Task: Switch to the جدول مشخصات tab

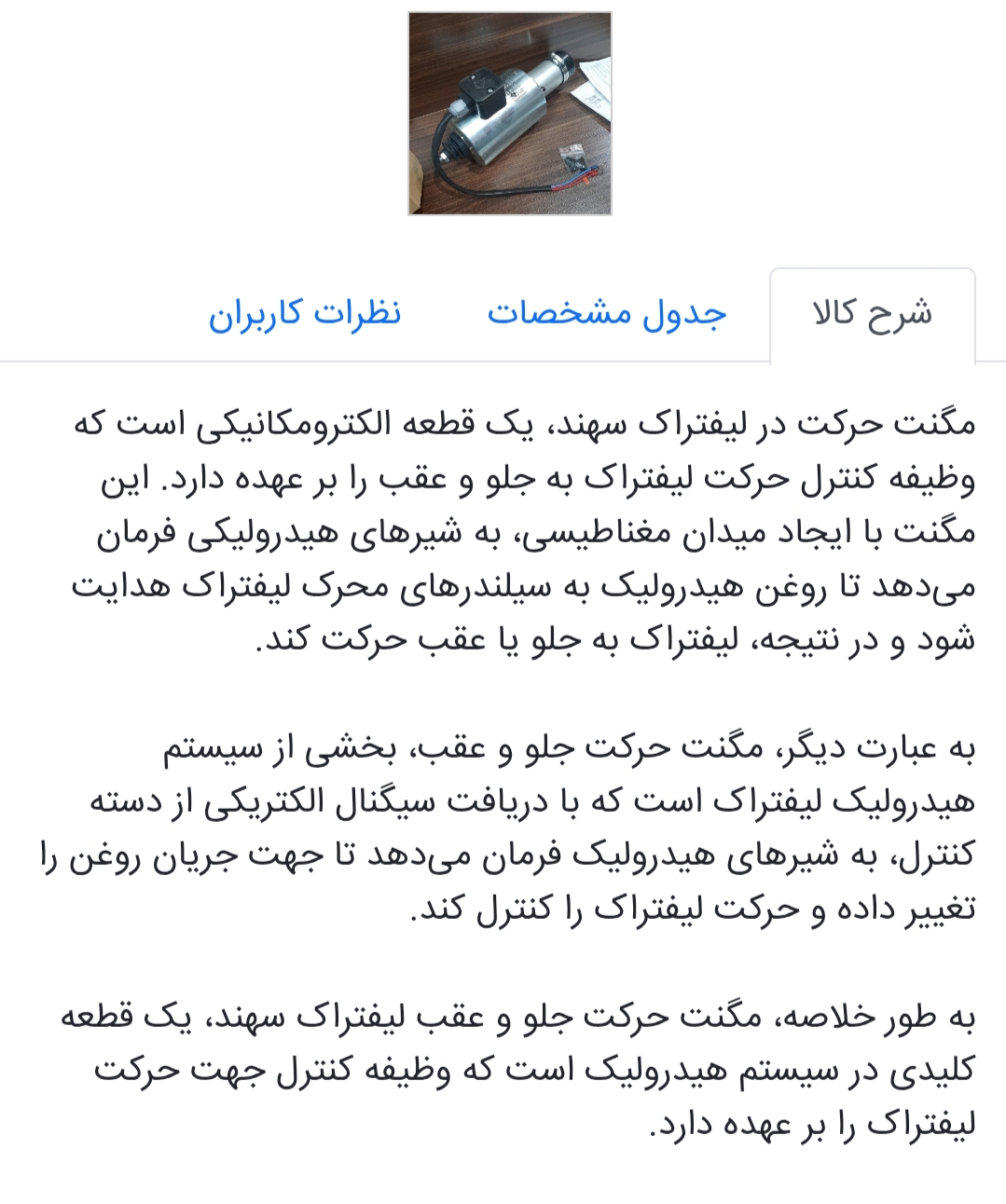Action: point(606,313)
